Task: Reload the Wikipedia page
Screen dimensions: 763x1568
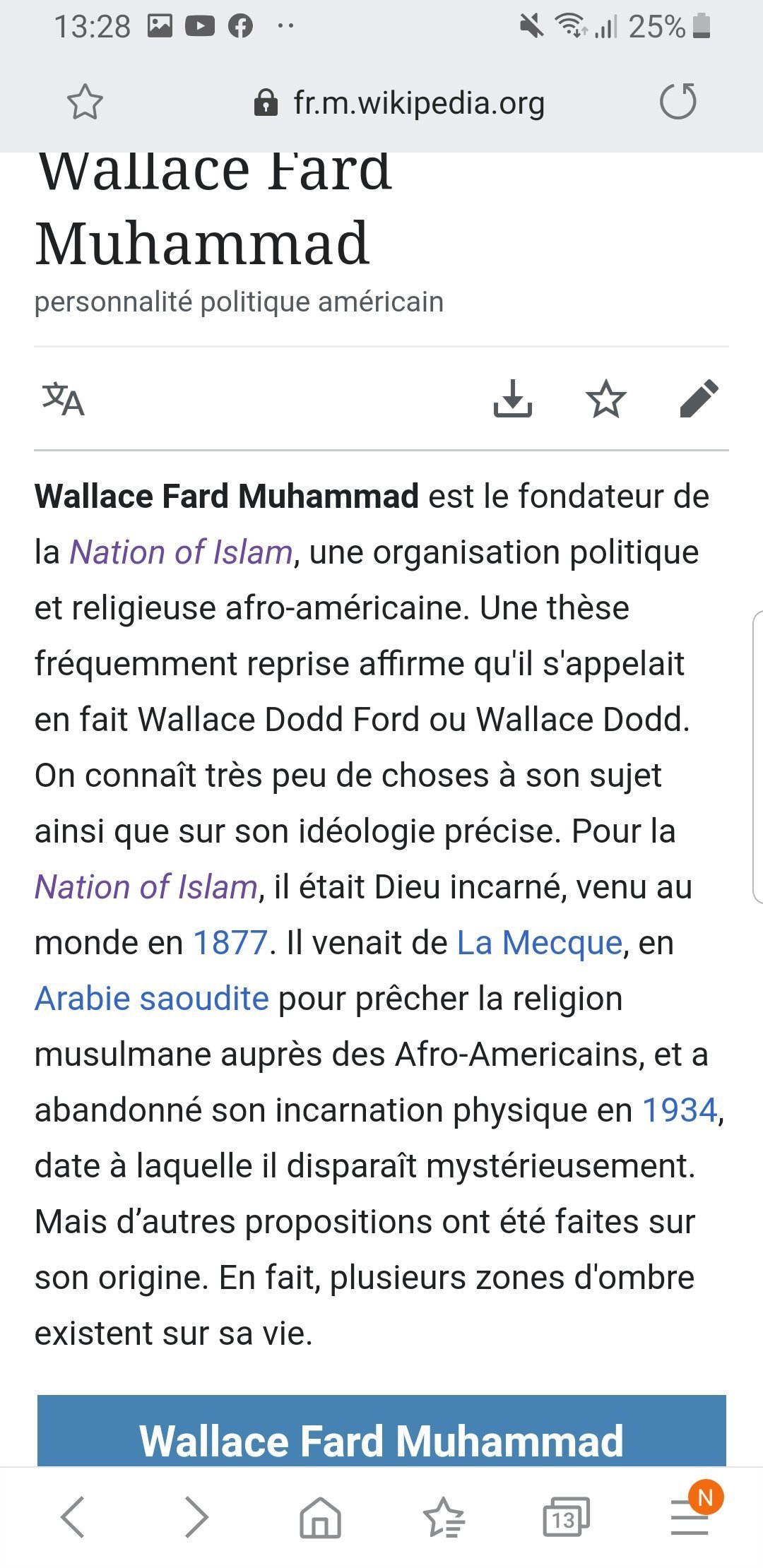Action: [x=678, y=102]
